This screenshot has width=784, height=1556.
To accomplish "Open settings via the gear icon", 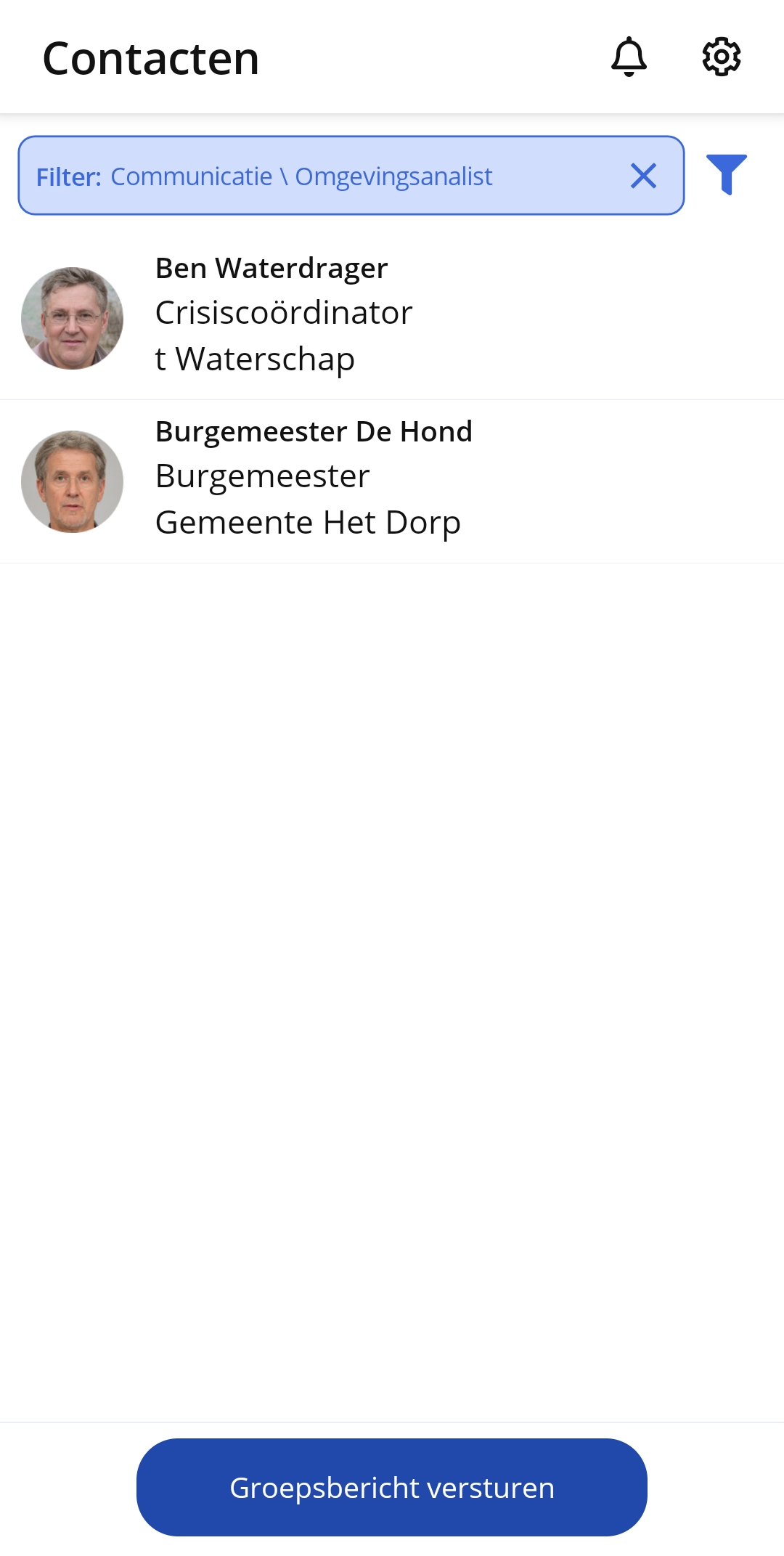I will pyautogui.click(x=721, y=57).
